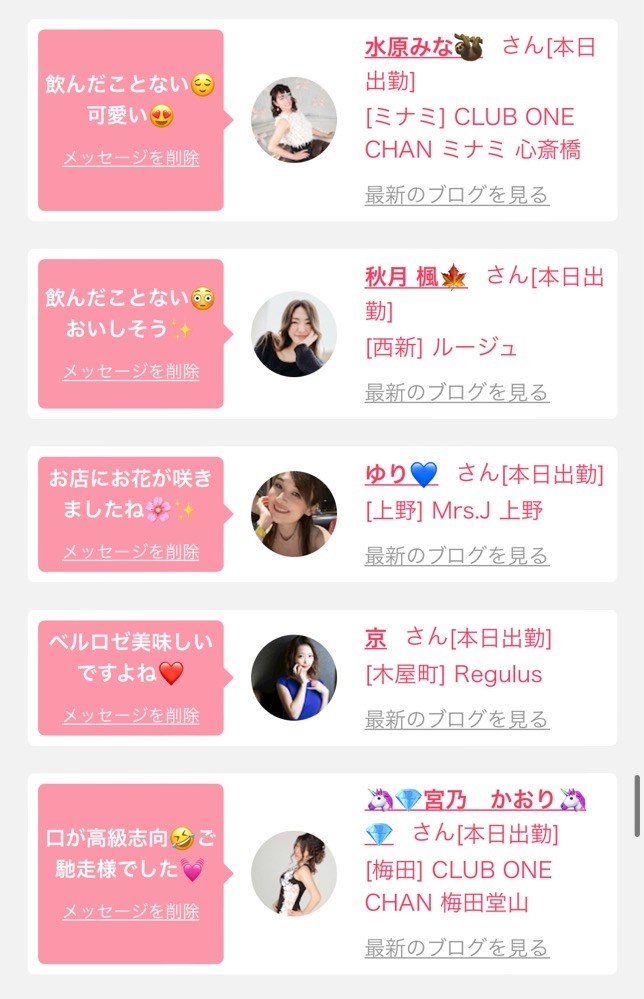Tap 宮乃 かおり's profile photo

[294, 874]
